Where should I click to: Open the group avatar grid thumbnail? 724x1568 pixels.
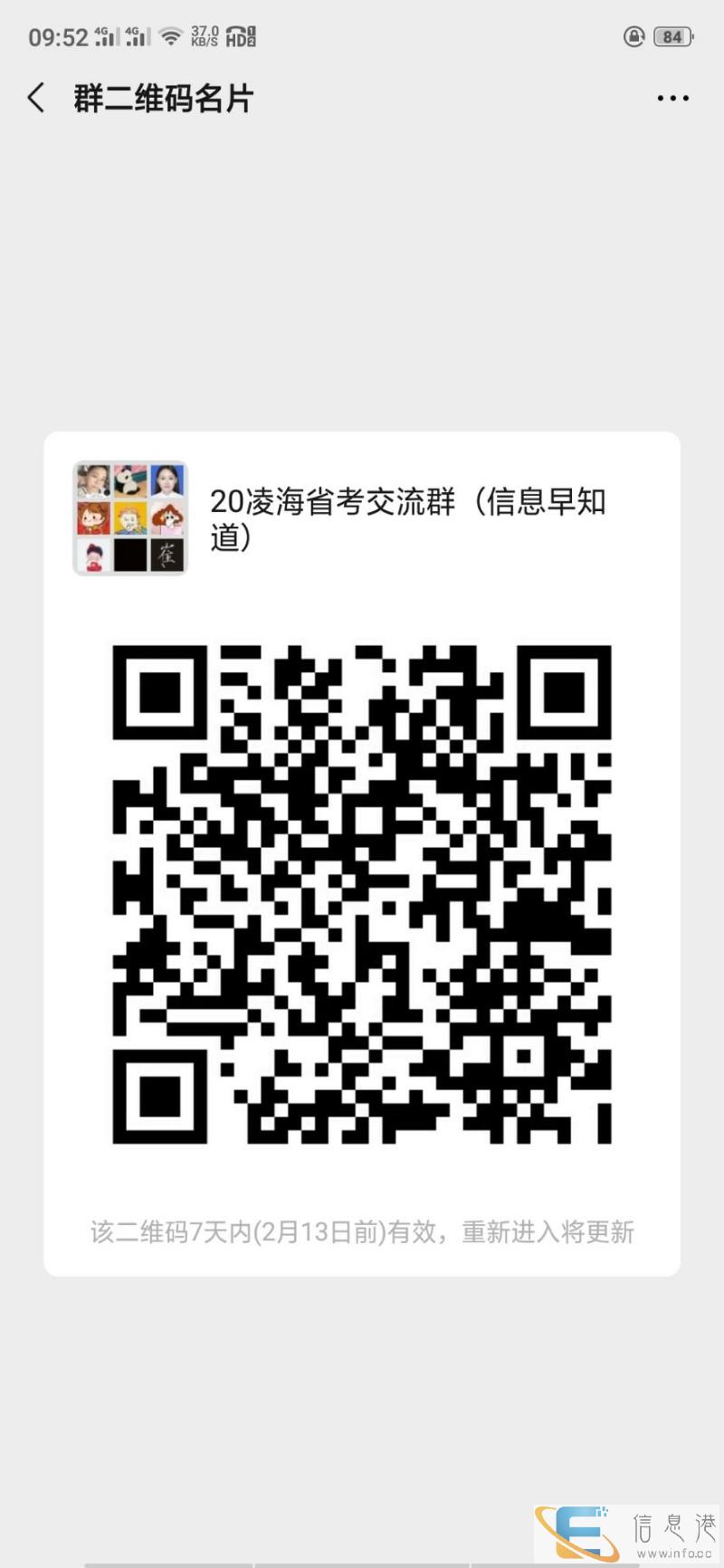tap(129, 518)
